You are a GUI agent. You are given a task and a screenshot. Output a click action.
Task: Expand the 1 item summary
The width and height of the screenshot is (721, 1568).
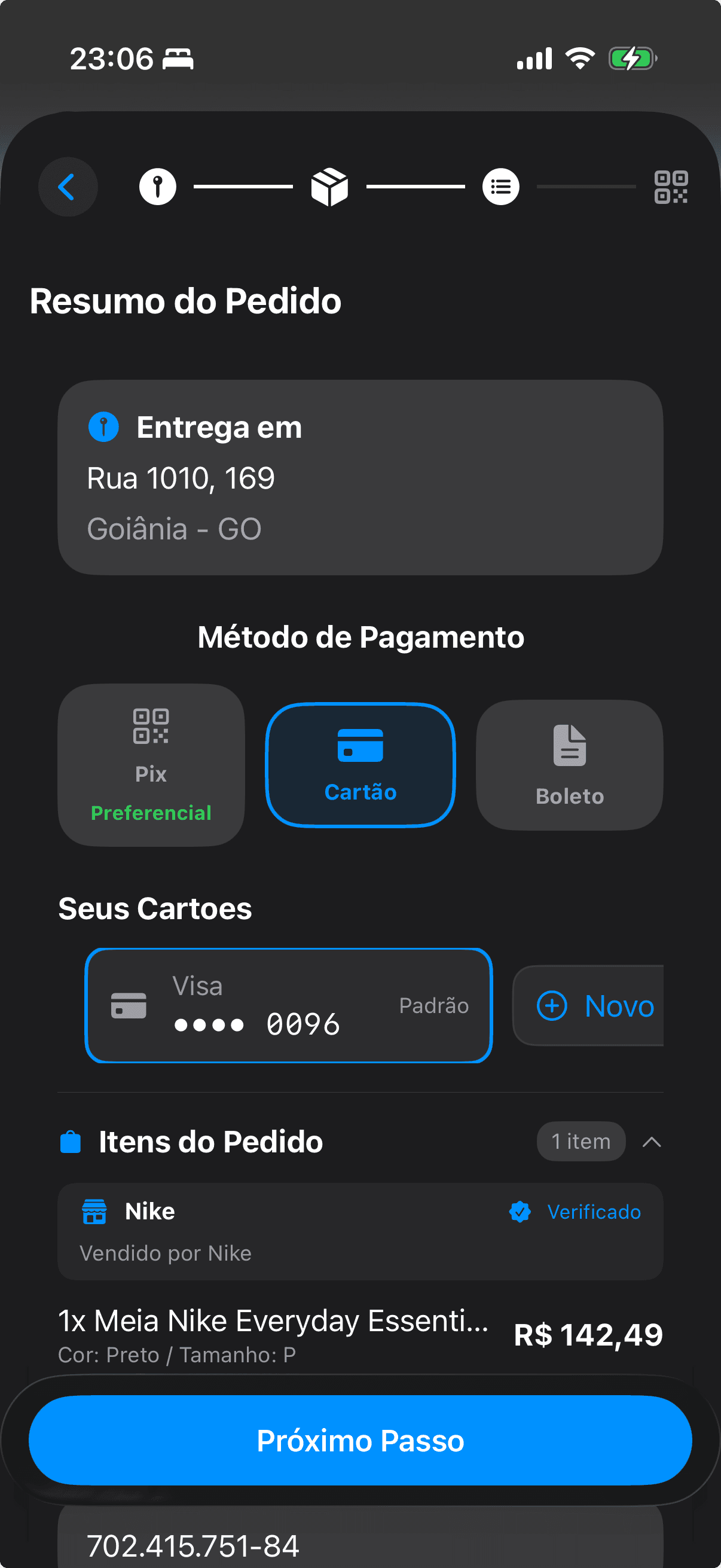tap(581, 1141)
